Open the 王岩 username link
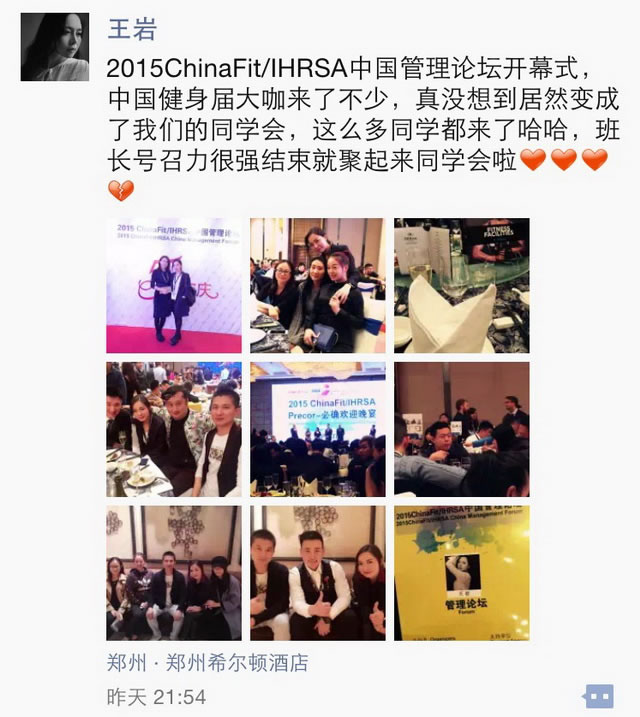640x717 pixels. 132,28
